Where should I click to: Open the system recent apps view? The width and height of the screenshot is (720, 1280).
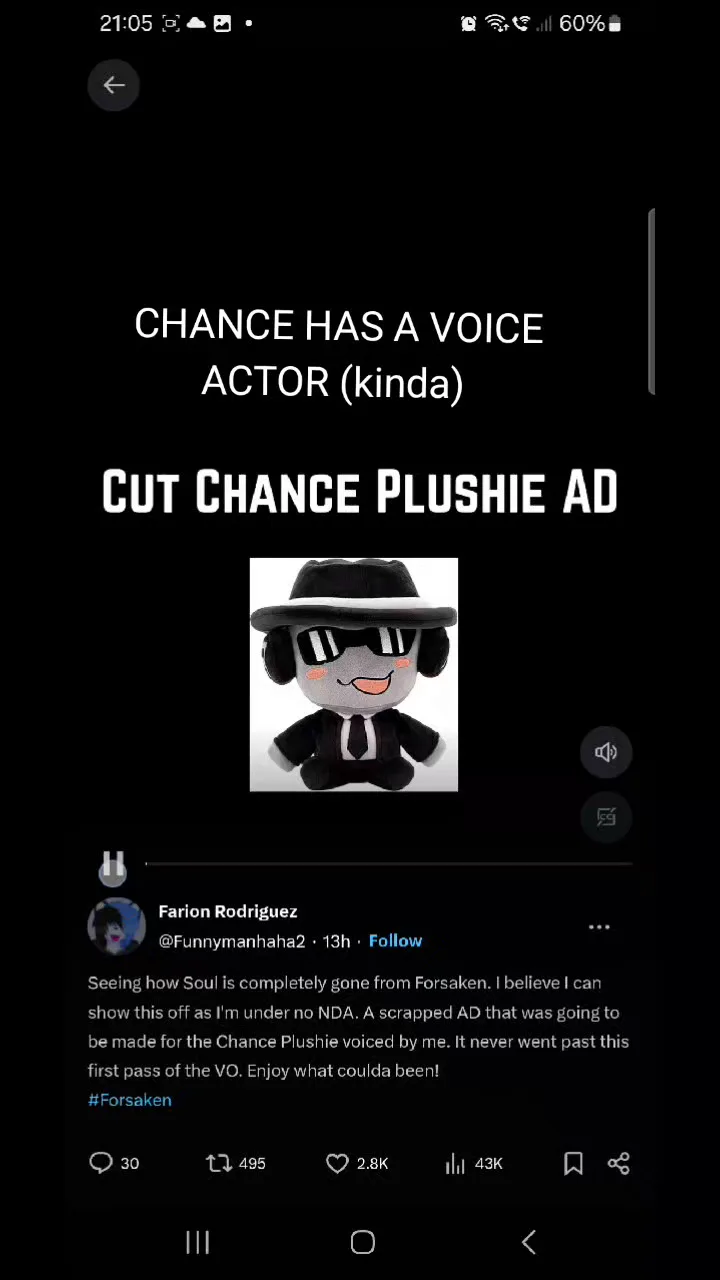(198, 1242)
